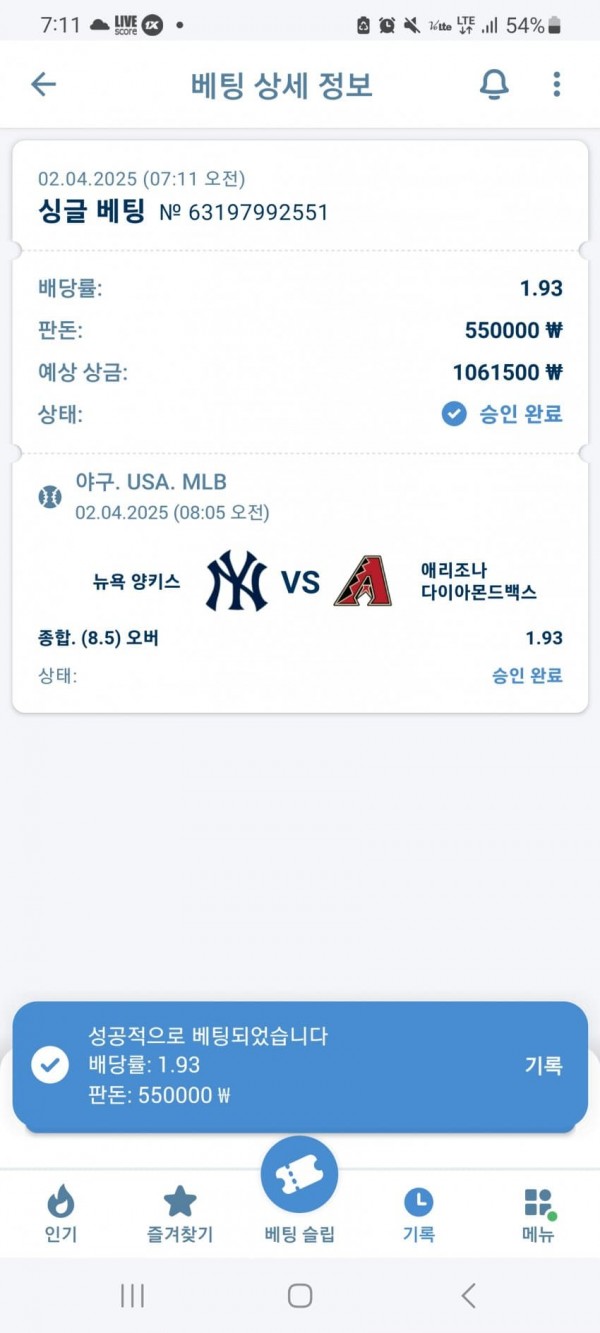The width and height of the screenshot is (600, 1333).
Task: Open the notifications bell
Action: click(x=494, y=84)
